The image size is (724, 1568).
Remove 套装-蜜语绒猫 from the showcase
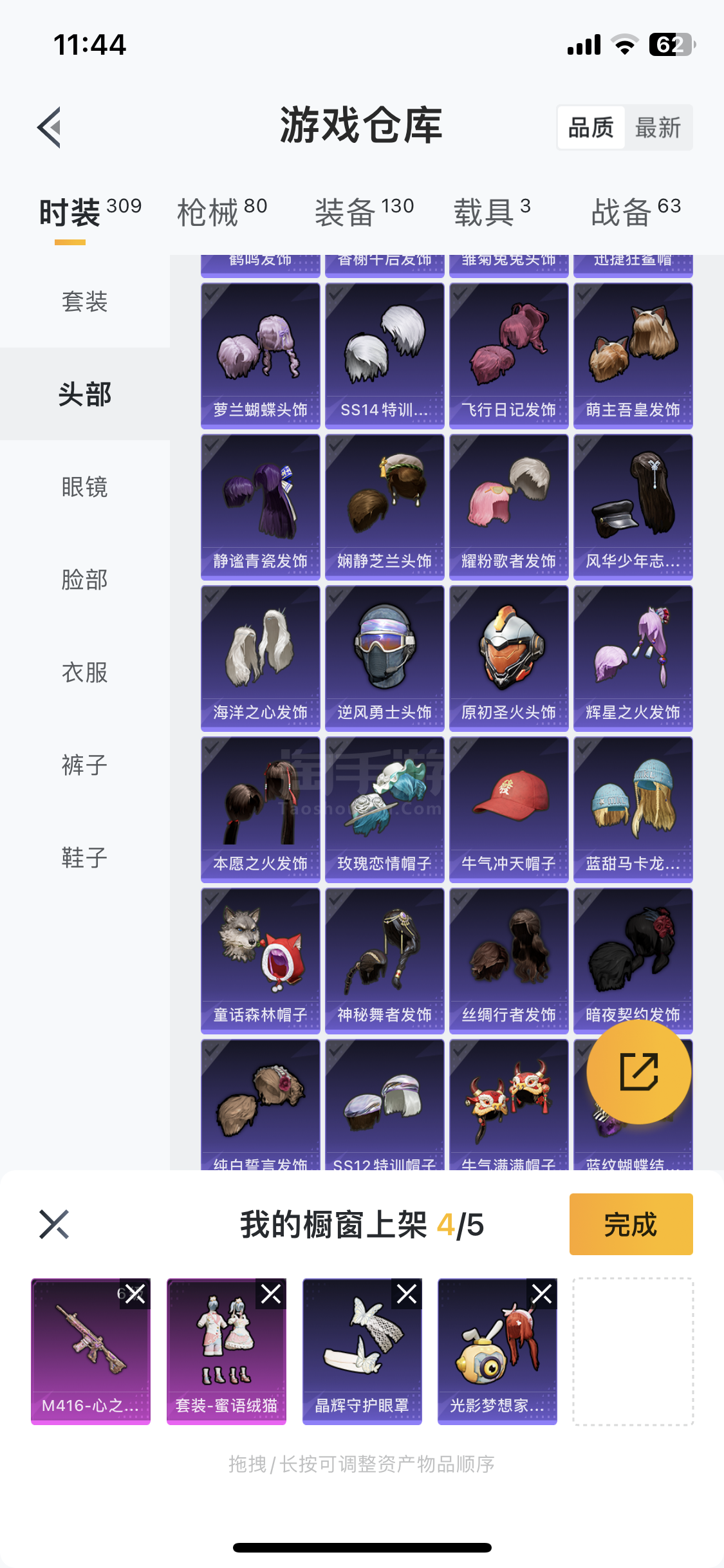[271, 1294]
